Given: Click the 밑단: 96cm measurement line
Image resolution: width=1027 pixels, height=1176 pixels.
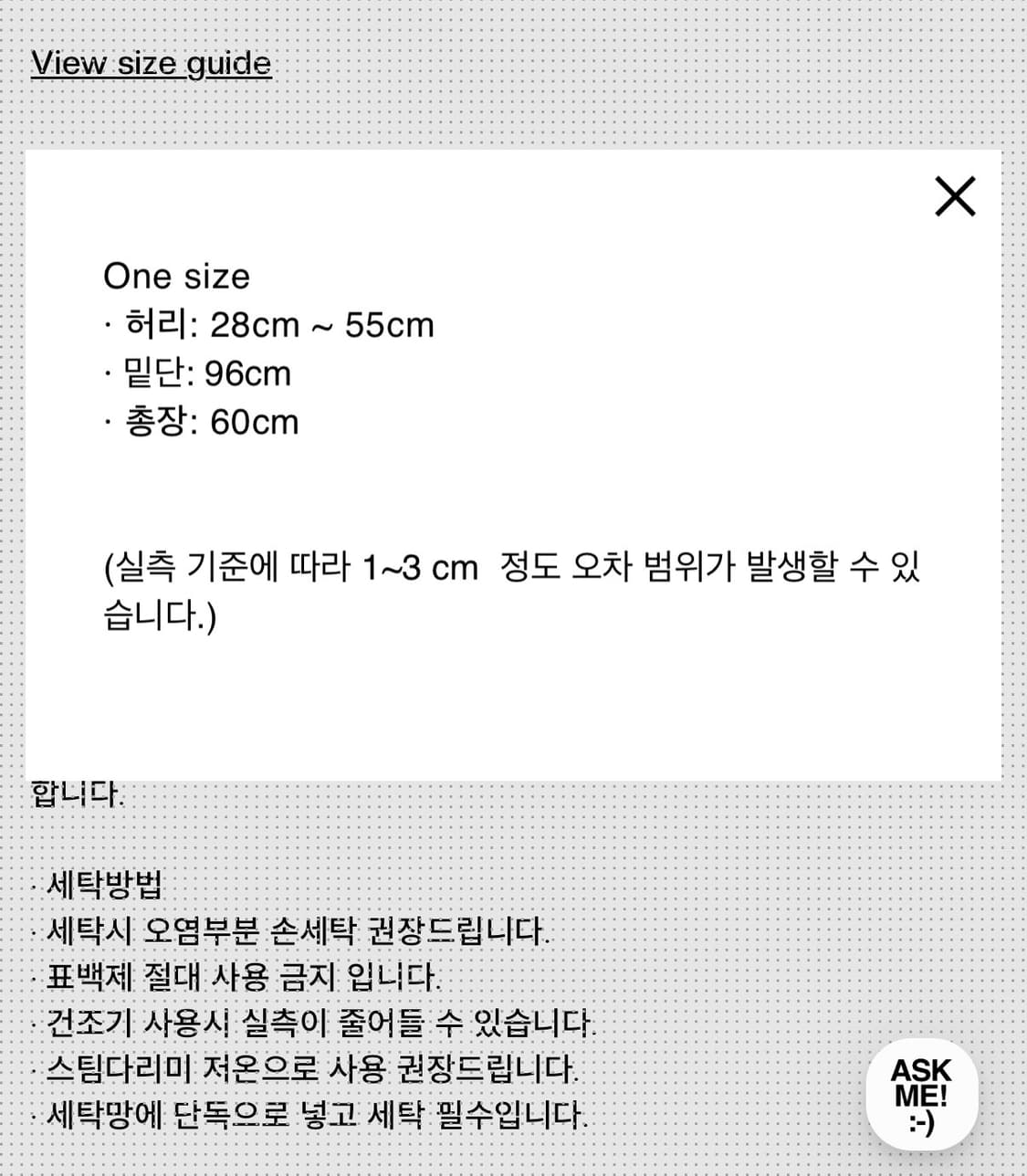Looking at the screenshot, I should [x=196, y=373].
